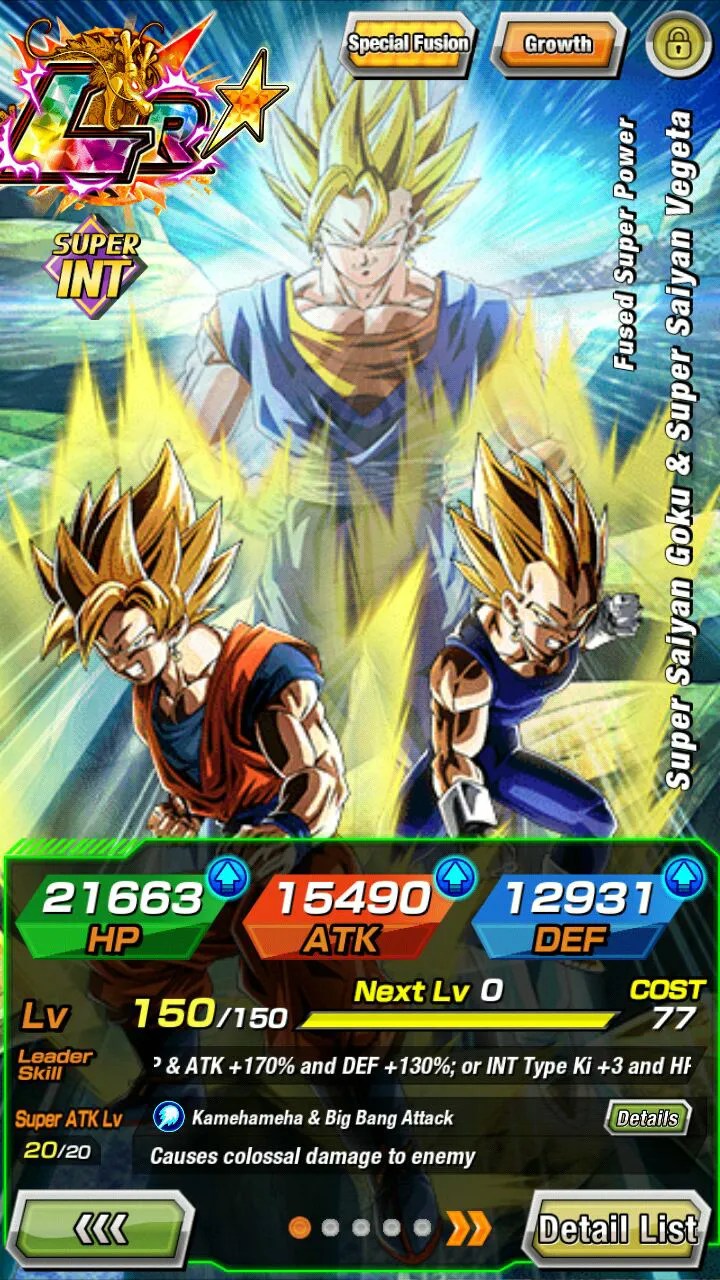View Super ATK Details
This screenshot has height=1280, width=720.
[647, 1118]
